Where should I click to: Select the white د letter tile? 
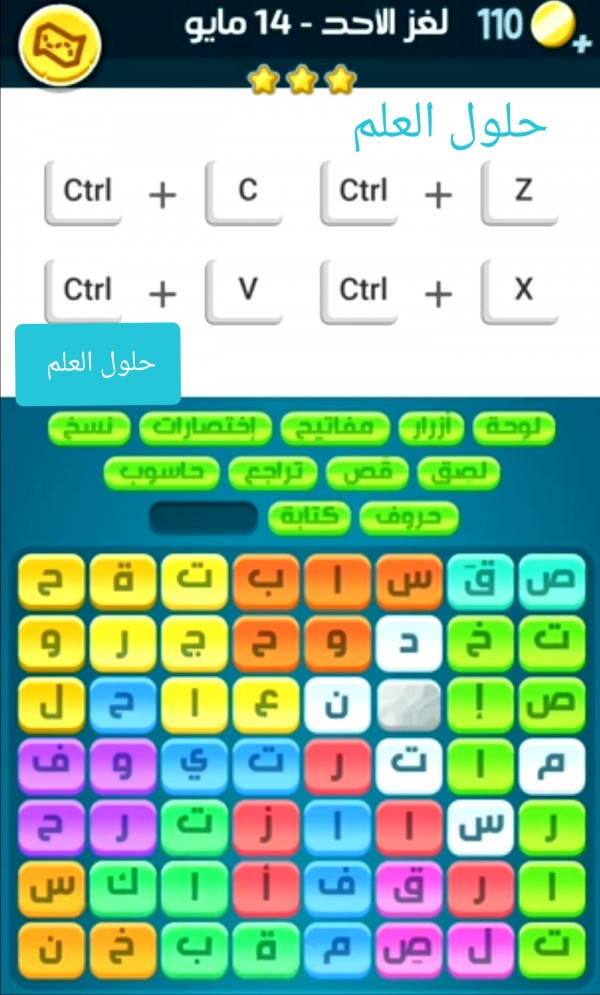(x=409, y=642)
